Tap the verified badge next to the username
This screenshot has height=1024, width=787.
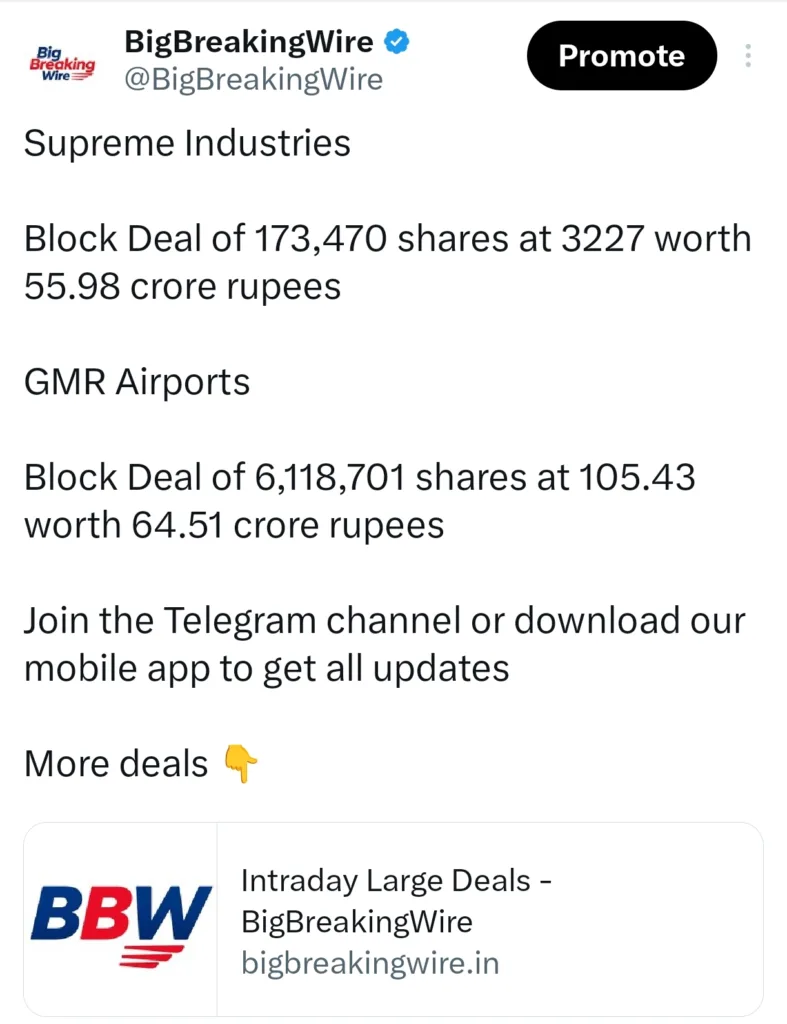[x=396, y=42]
